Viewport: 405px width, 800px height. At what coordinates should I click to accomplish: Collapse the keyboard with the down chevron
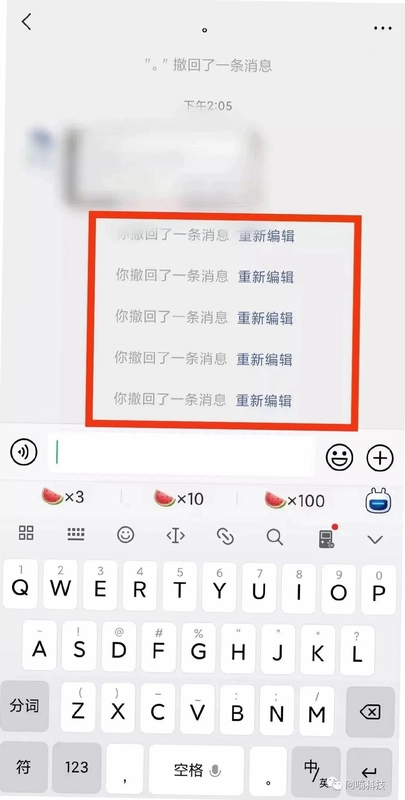(375, 540)
